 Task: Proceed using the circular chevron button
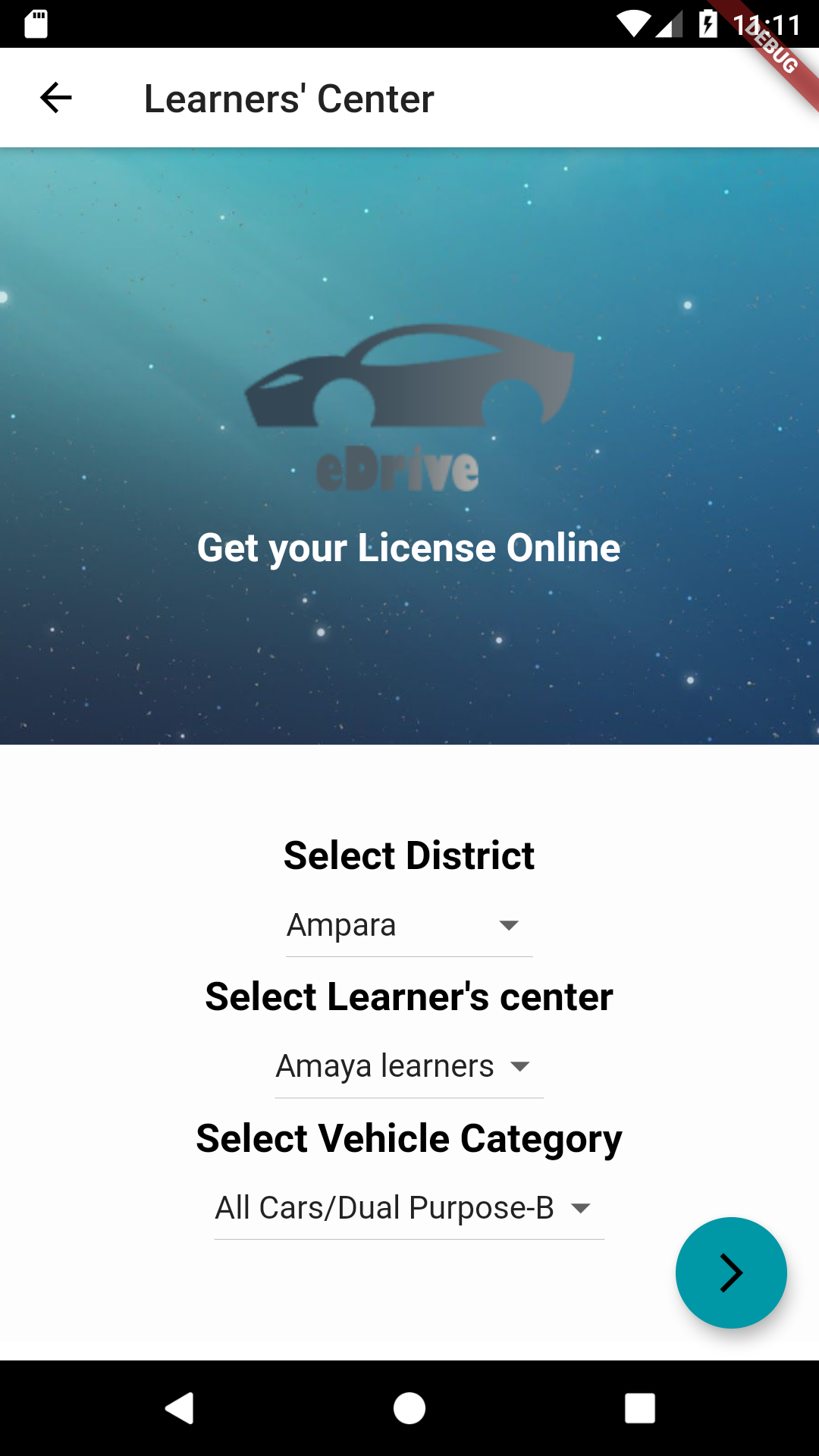point(730,1273)
